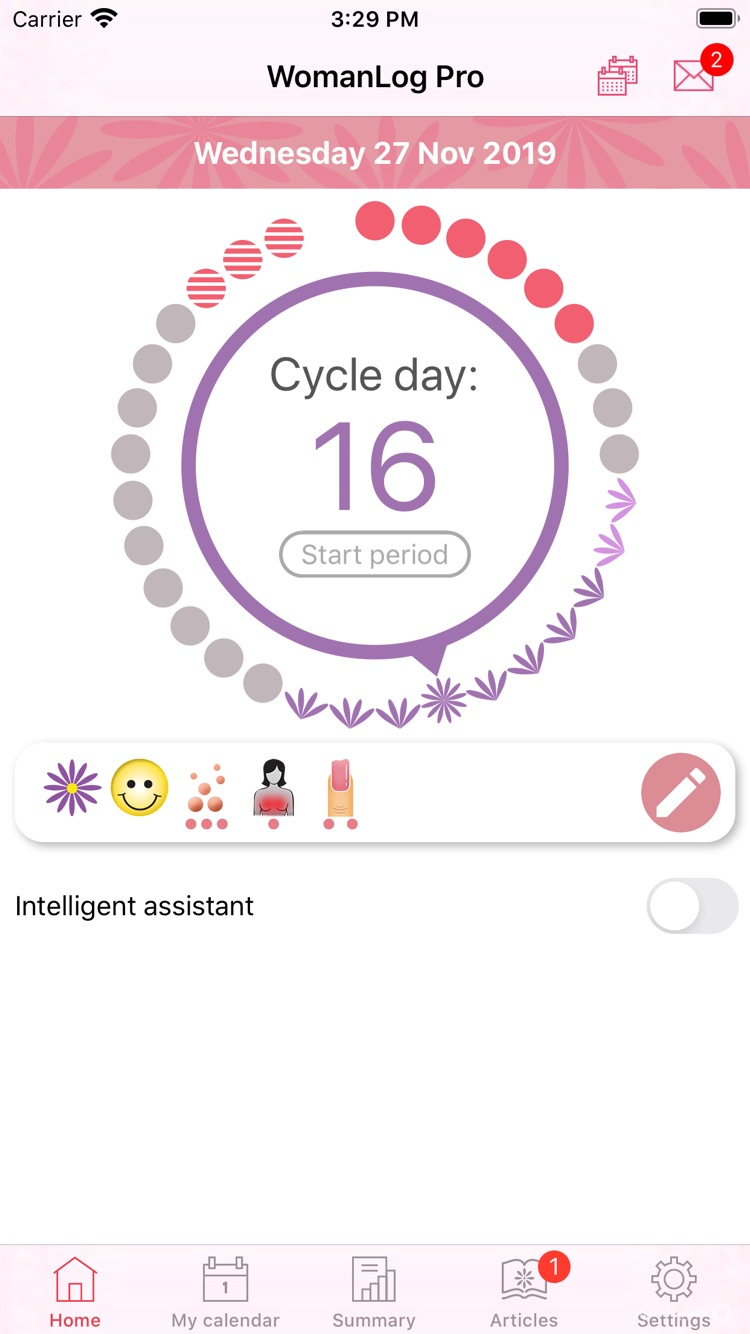Enable the Intelligent assistant switch
The image size is (750, 1334).
693,906
